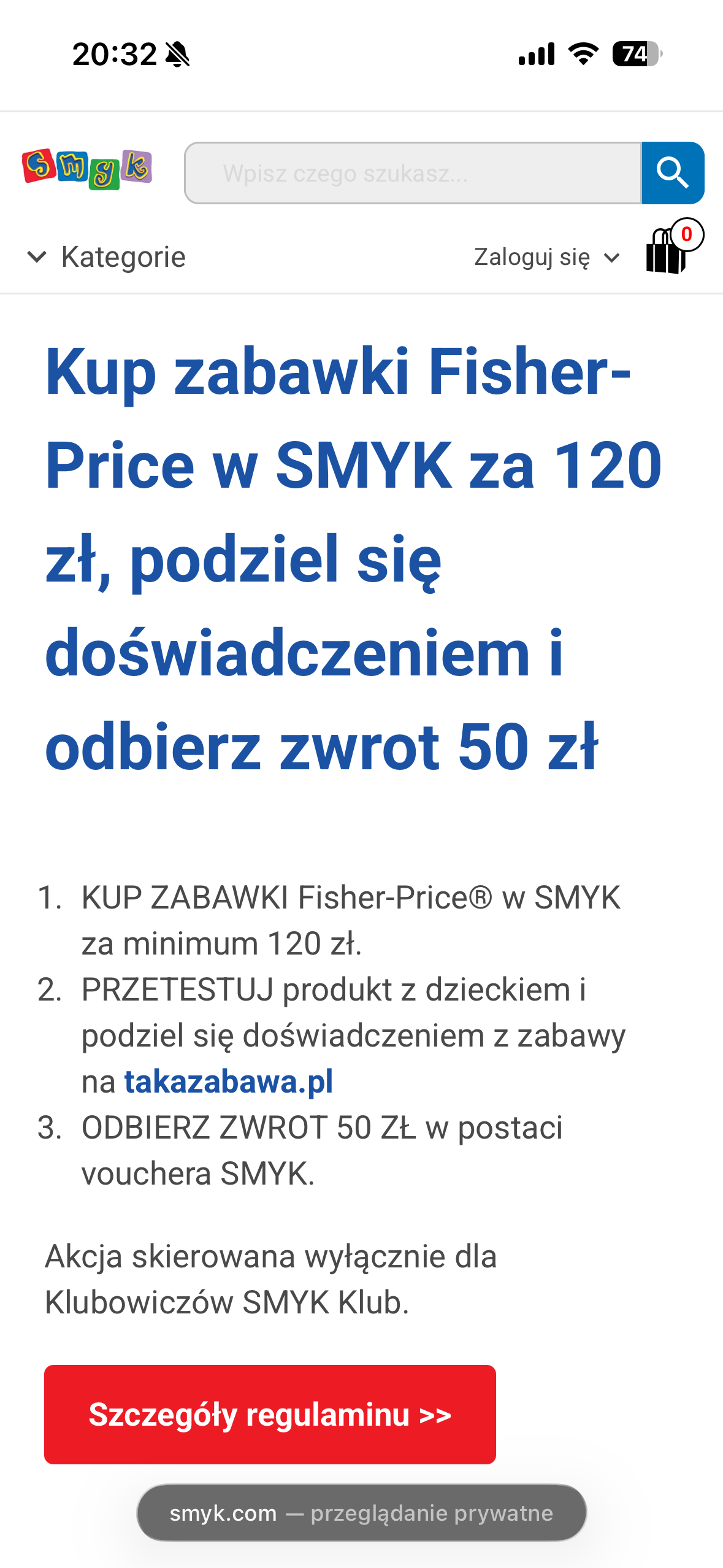Tap the 'Wpisz czego szukasz' search field

pos(413,174)
